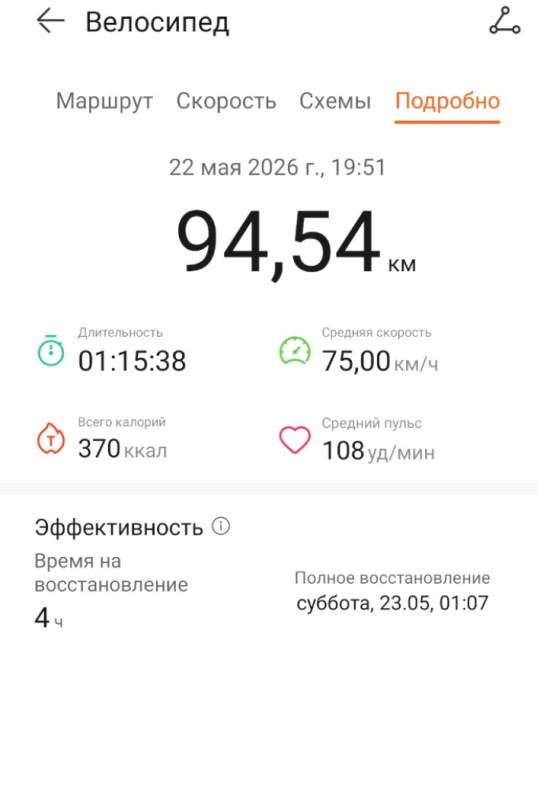Open the route share icon
537x800 pixels.
pyautogui.click(x=504, y=21)
